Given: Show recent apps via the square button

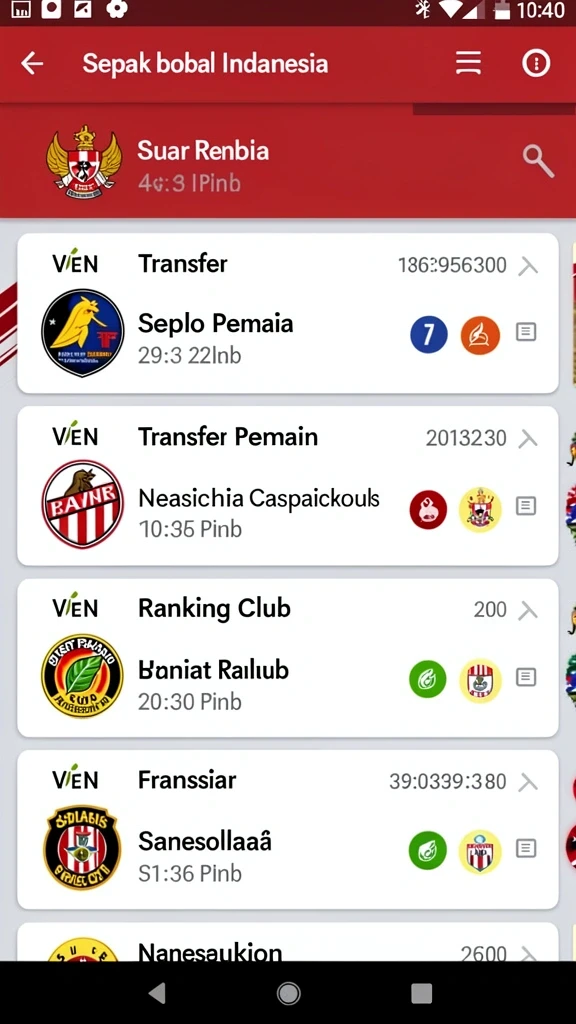Looking at the screenshot, I should [421, 993].
